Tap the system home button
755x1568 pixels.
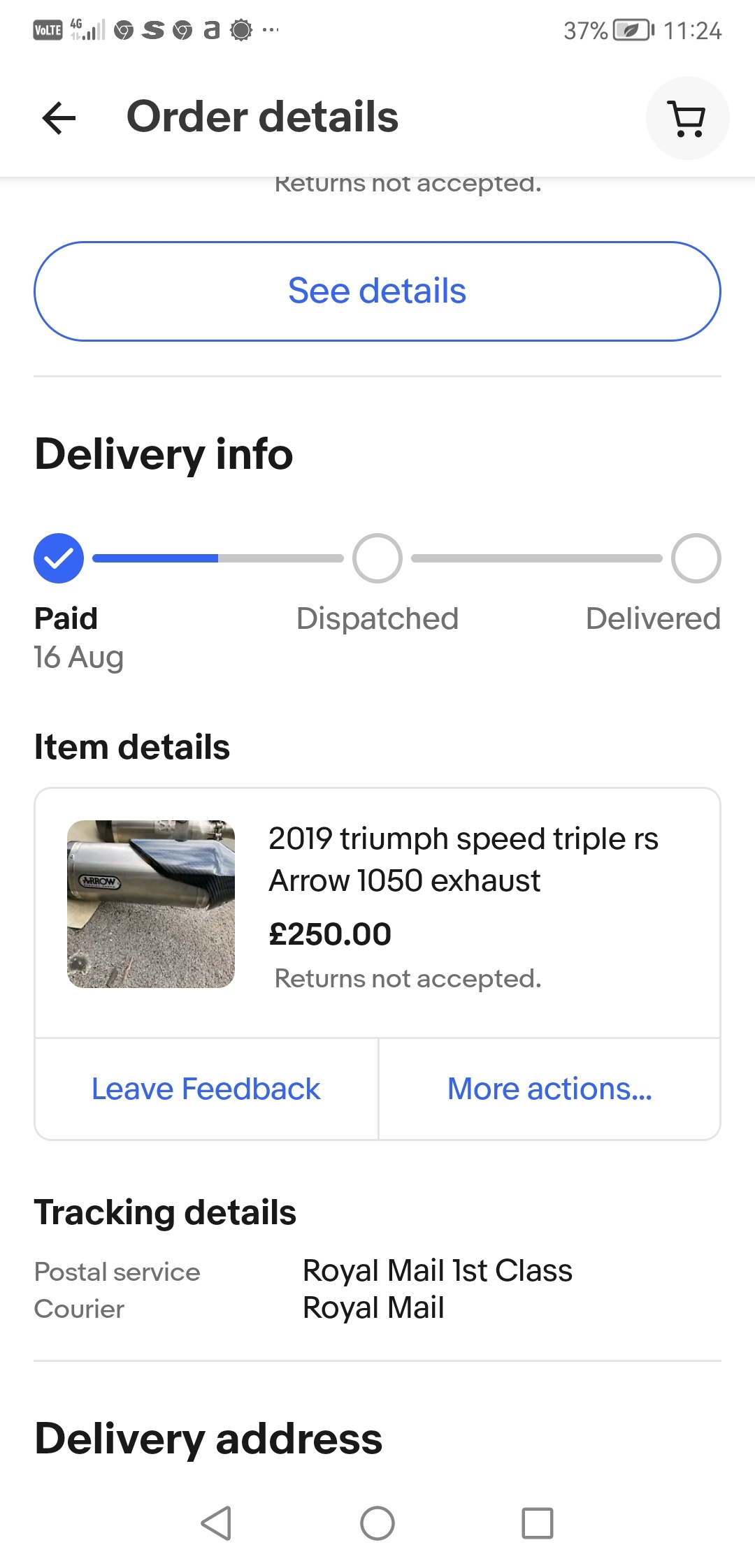(377, 1523)
